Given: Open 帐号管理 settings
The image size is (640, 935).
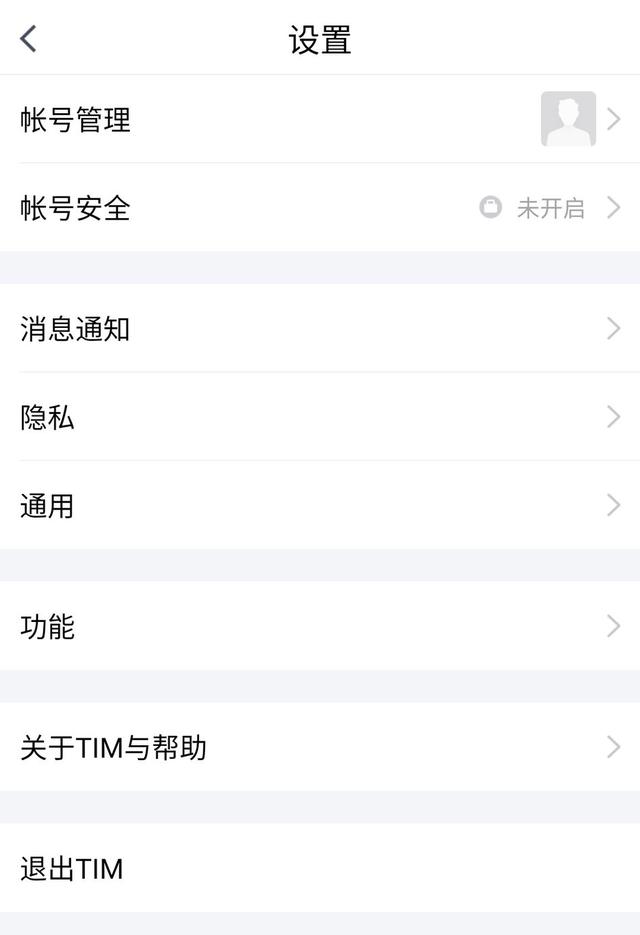Looking at the screenshot, I should pyautogui.click(x=320, y=120).
